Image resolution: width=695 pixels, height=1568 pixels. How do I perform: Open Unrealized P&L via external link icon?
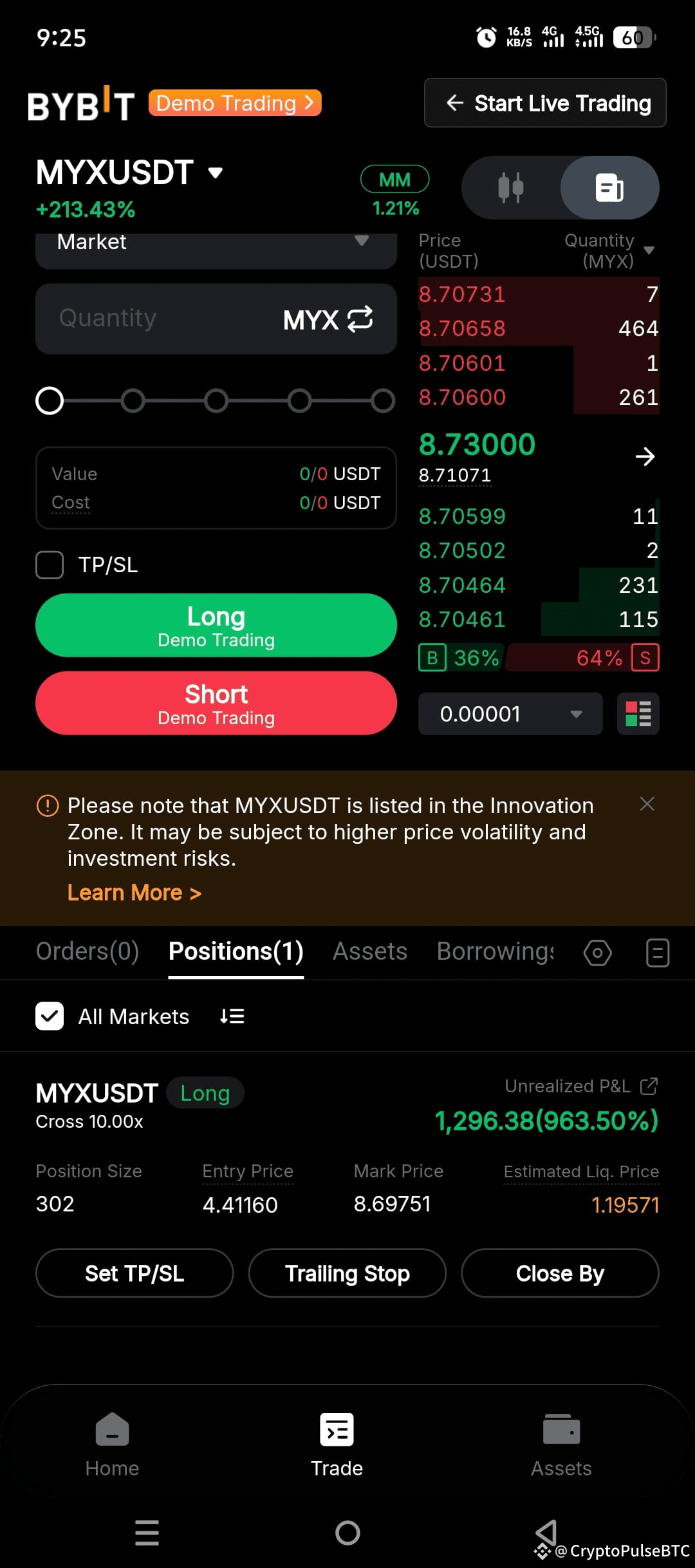[x=649, y=1086]
